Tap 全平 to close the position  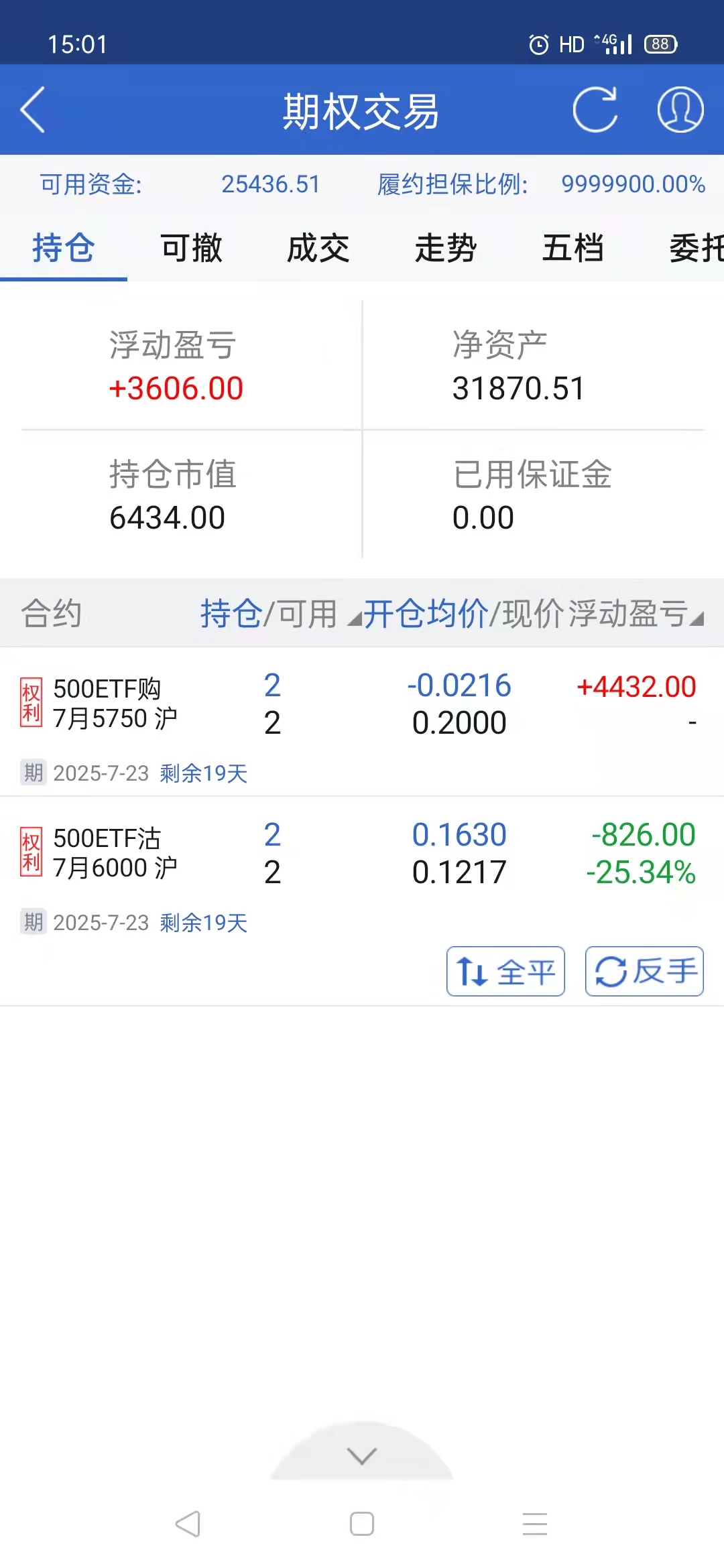(505, 972)
